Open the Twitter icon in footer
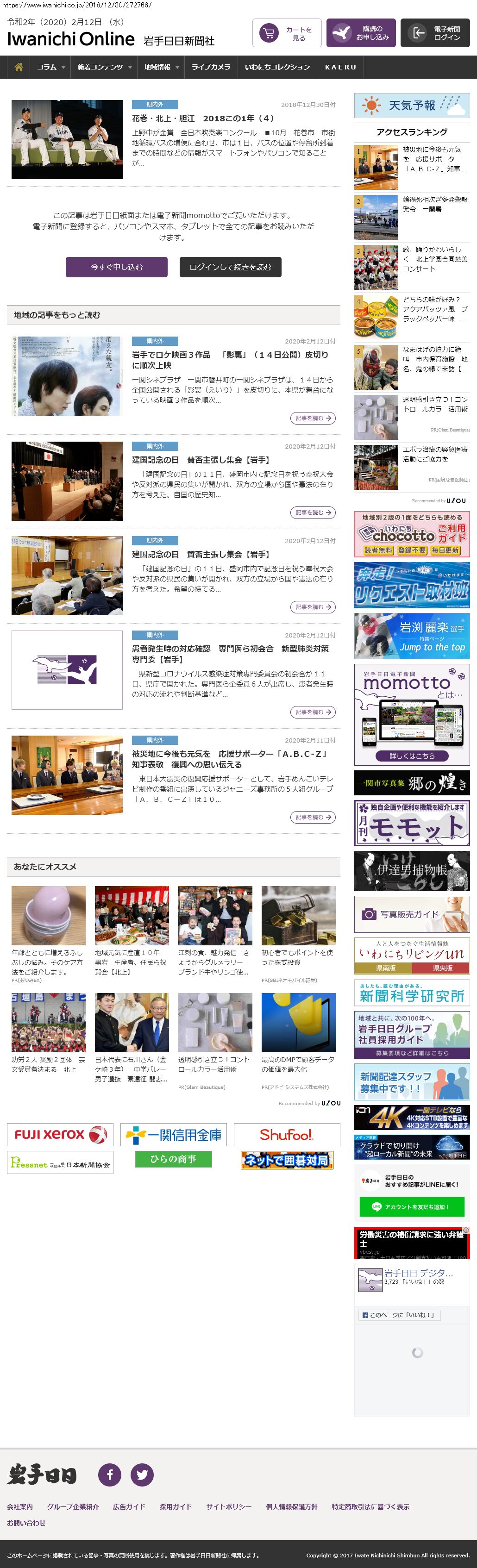This screenshot has height=1568, width=477. tap(142, 1474)
